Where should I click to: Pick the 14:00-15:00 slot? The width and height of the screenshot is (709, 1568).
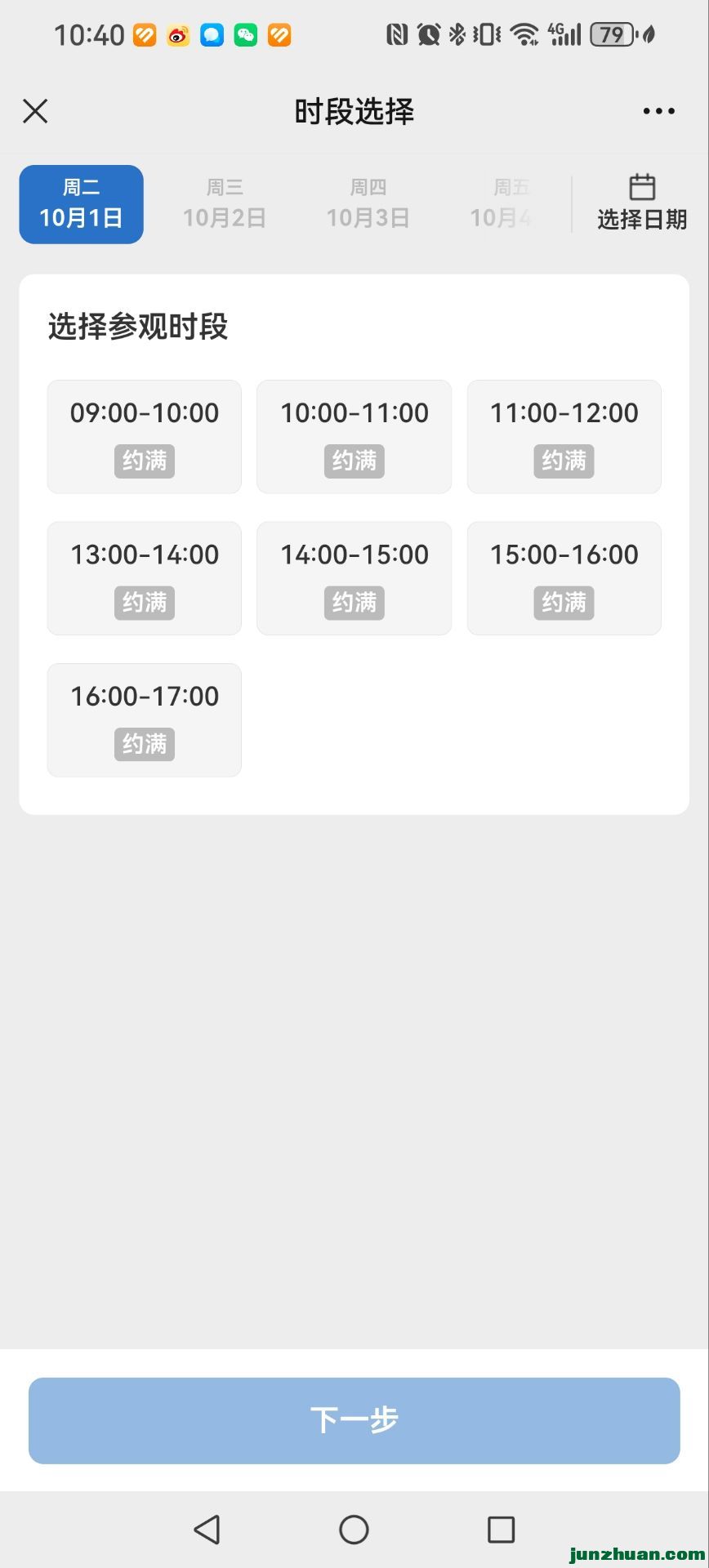click(354, 578)
